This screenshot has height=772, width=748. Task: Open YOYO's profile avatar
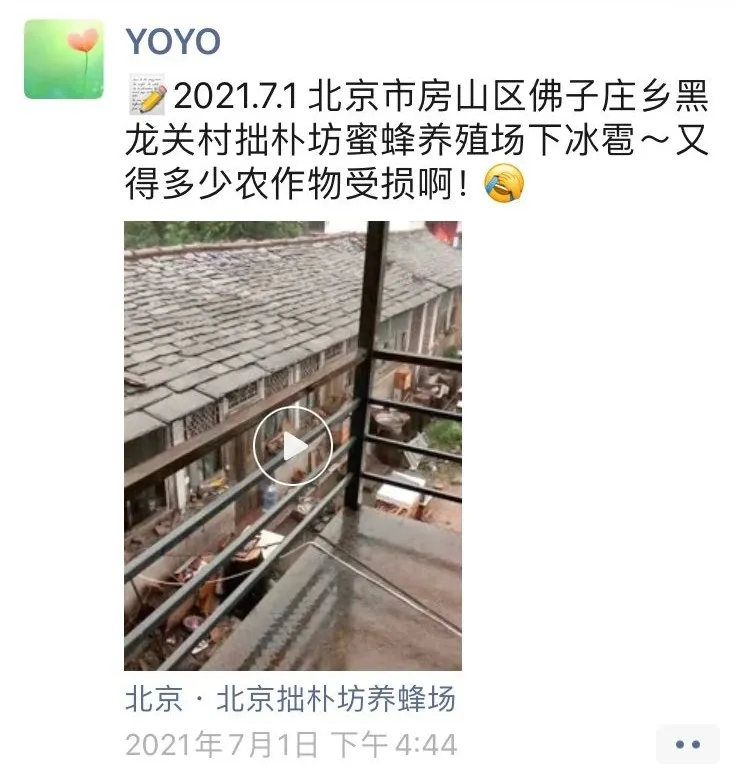pyautogui.click(x=64, y=59)
